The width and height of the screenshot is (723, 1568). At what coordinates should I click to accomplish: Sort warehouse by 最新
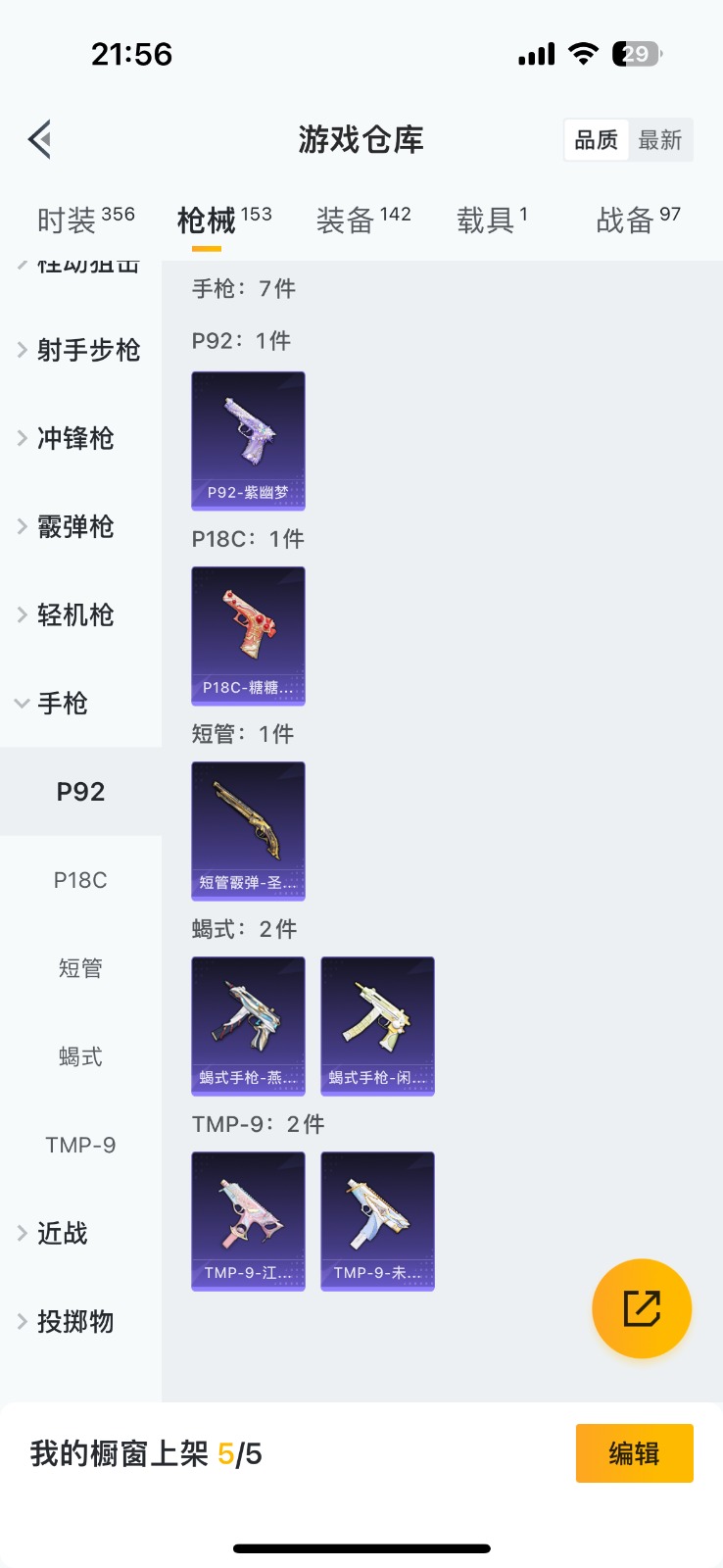(x=659, y=140)
